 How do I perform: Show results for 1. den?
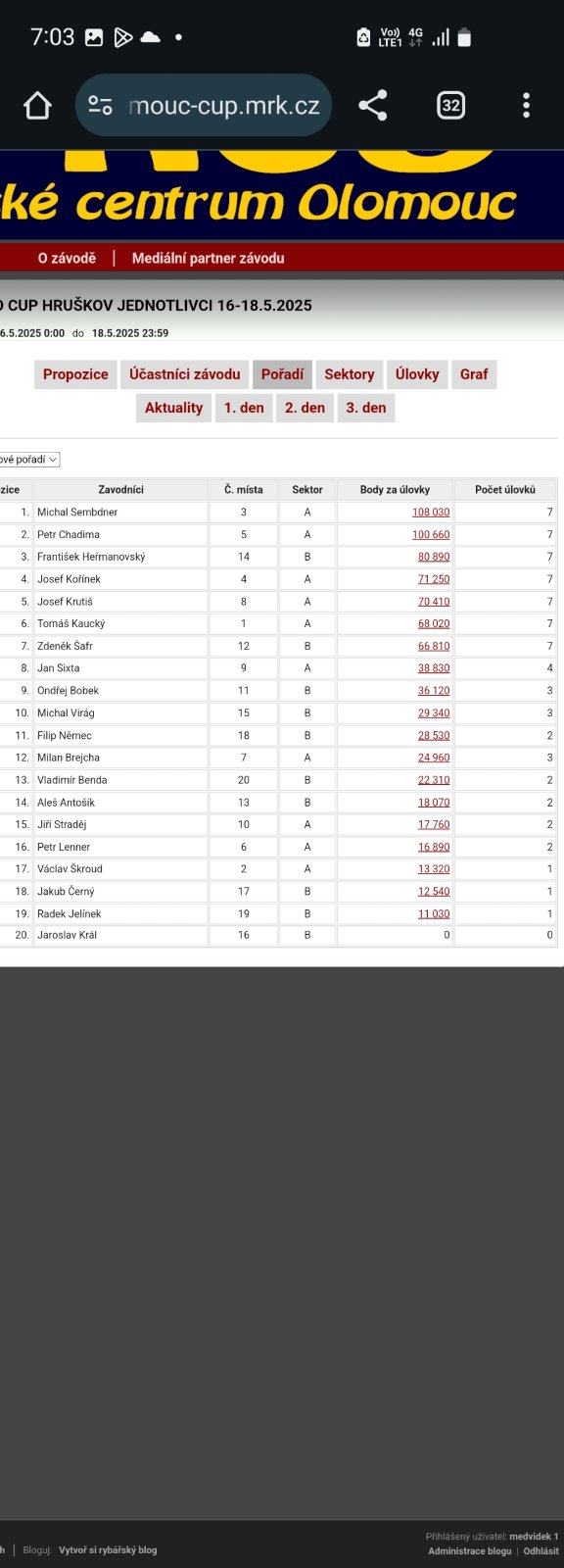point(244,408)
